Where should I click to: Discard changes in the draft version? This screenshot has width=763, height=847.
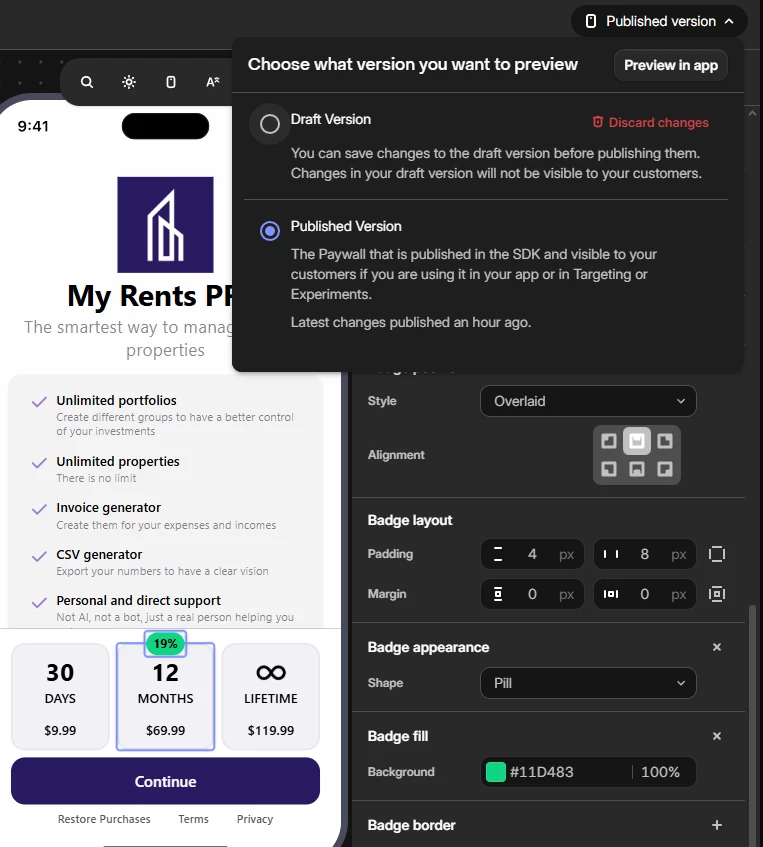(x=650, y=122)
